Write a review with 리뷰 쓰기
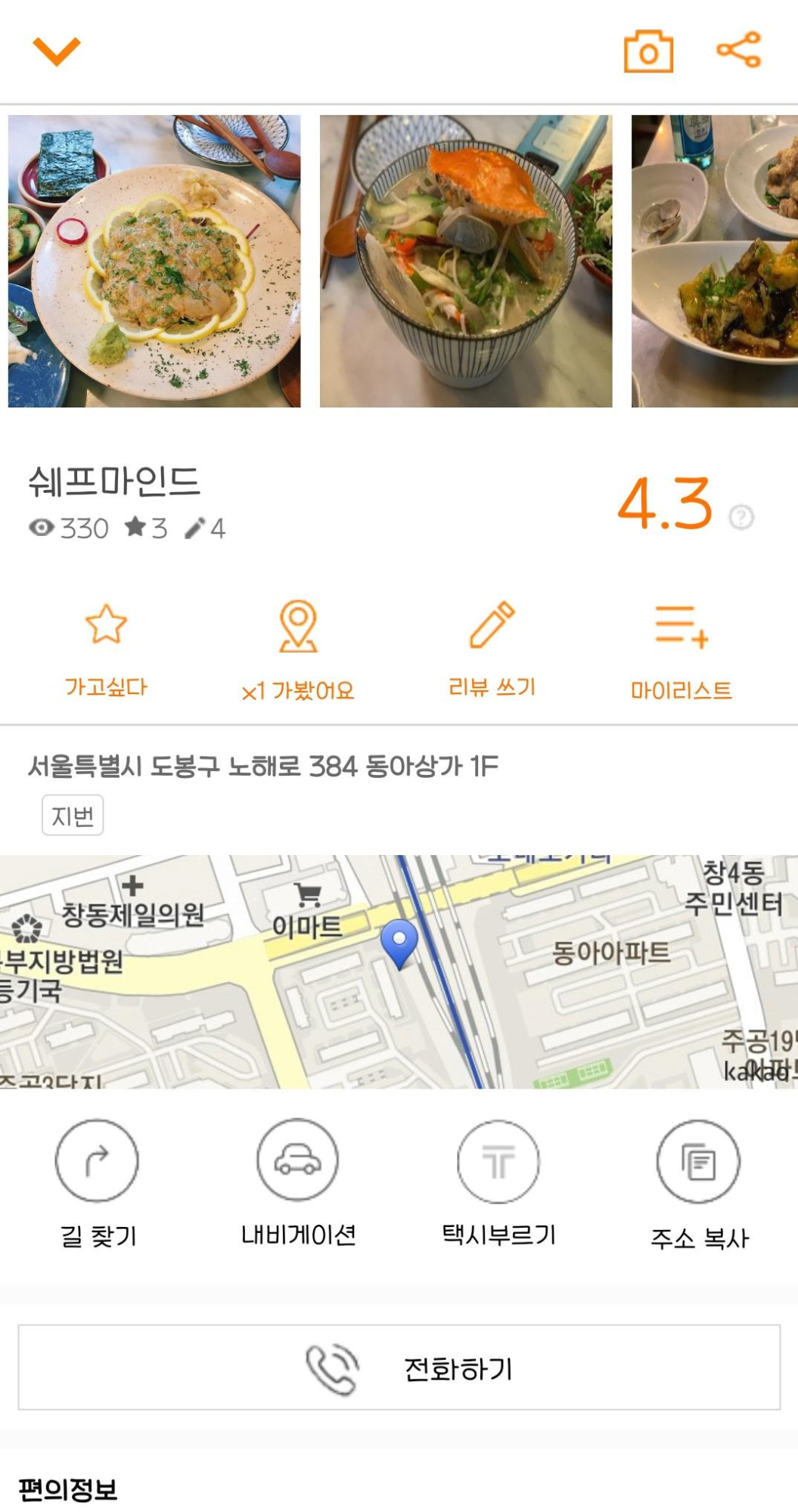Image resolution: width=798 pixels, height=1512 pixels. (492, 648)
